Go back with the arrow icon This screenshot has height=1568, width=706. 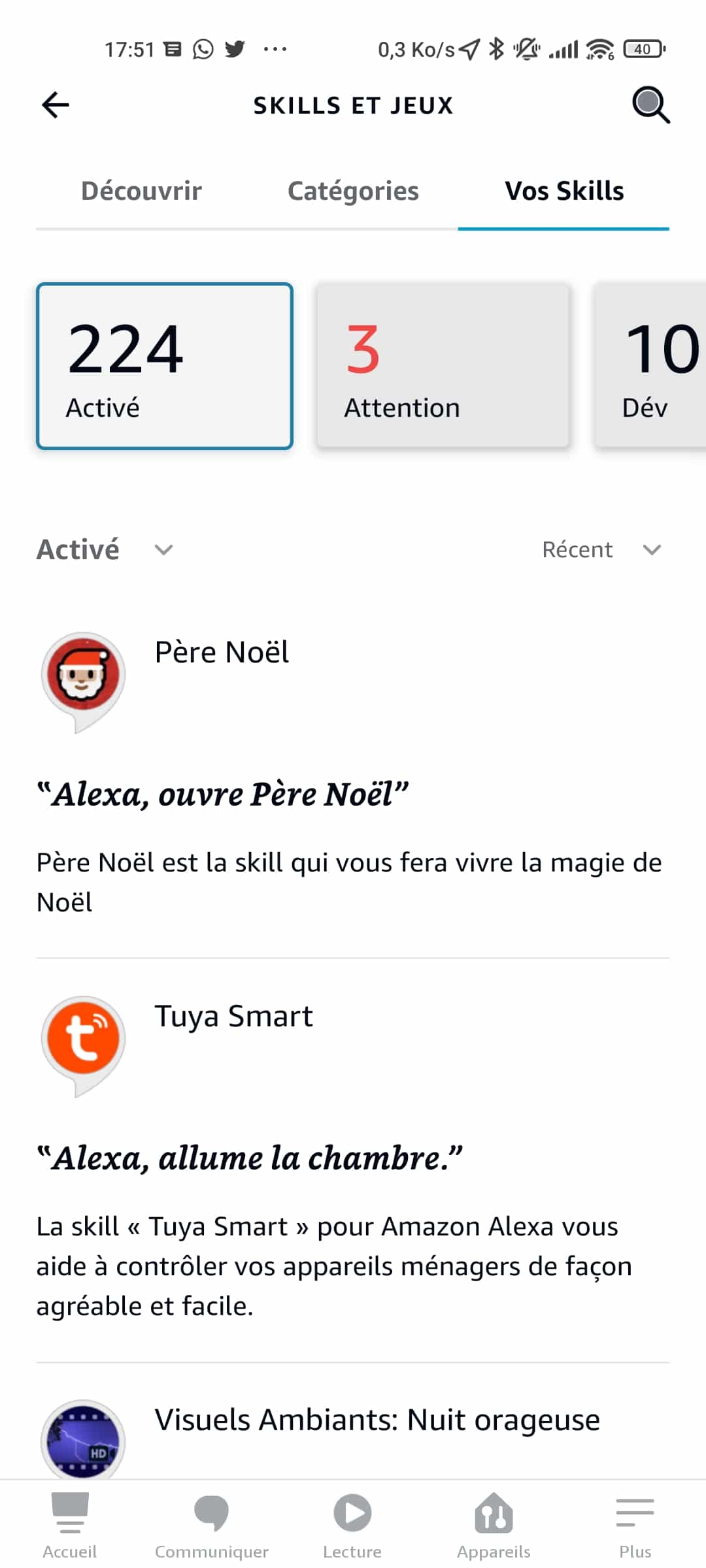click(55, 105)
